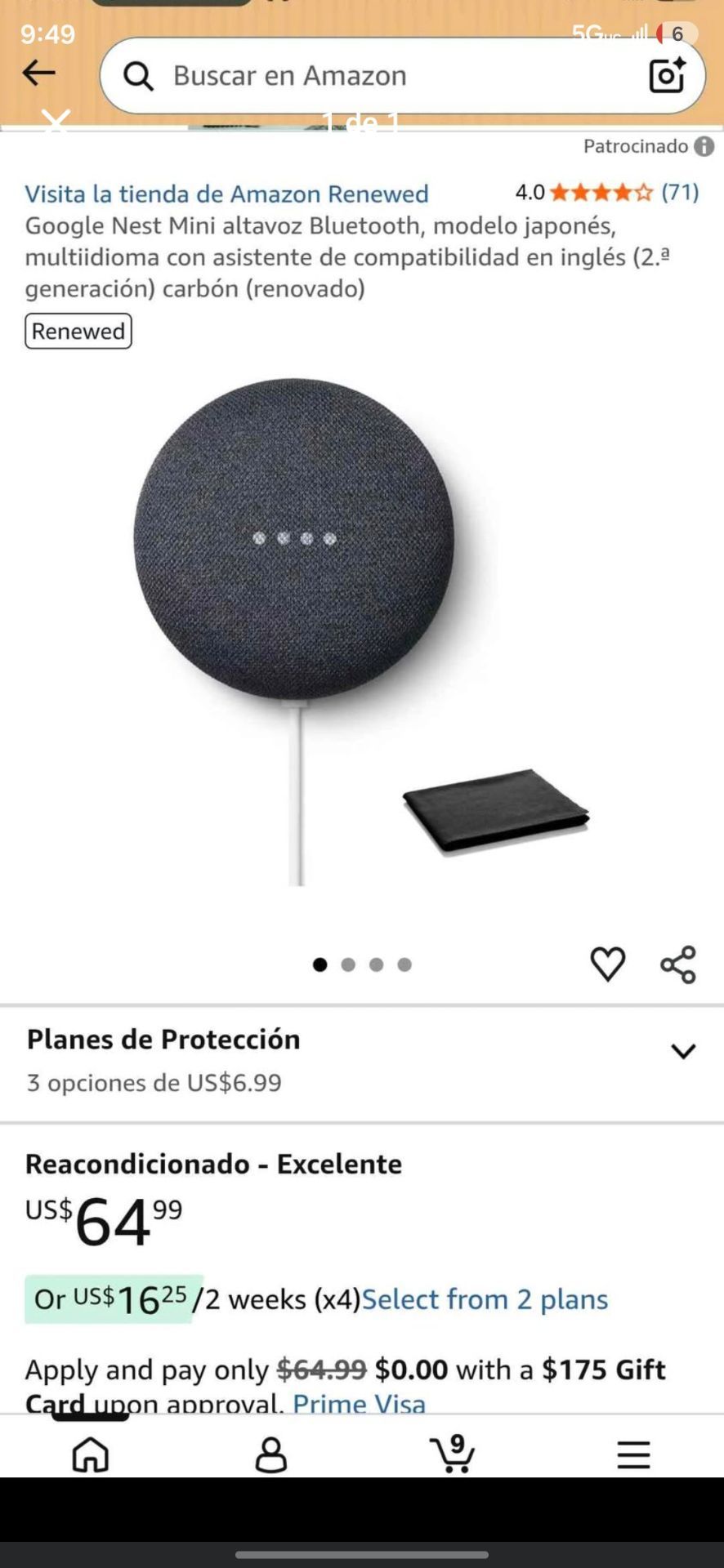Expand Planes de Protección options
Image resolution: width=724 pixels, height=1568 pixels.
[x=362, y=1060]
